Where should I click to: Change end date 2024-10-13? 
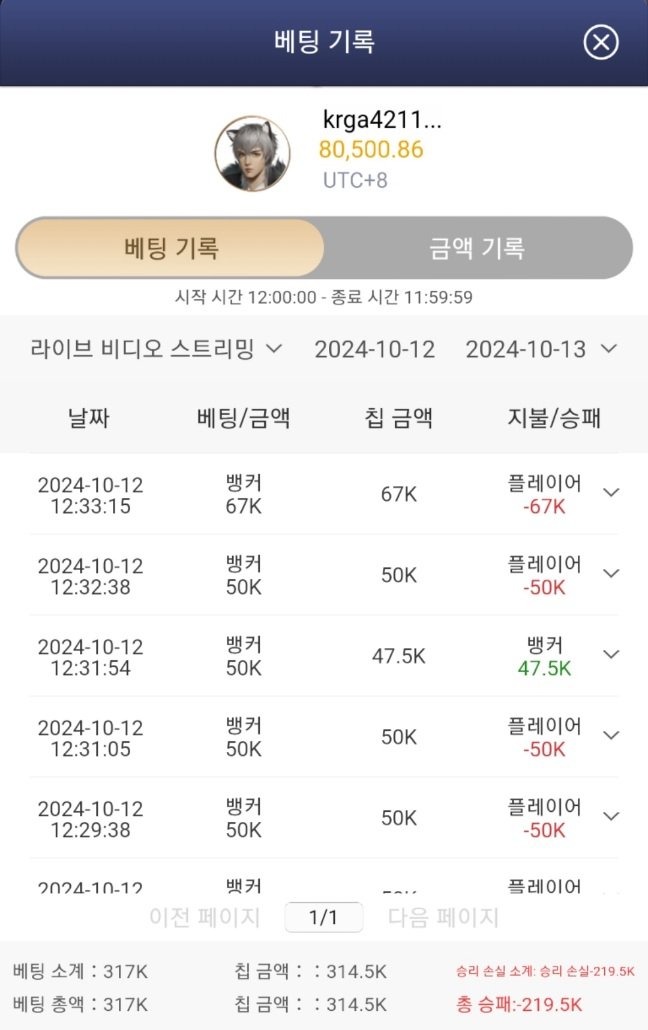(x=540, y=349)
